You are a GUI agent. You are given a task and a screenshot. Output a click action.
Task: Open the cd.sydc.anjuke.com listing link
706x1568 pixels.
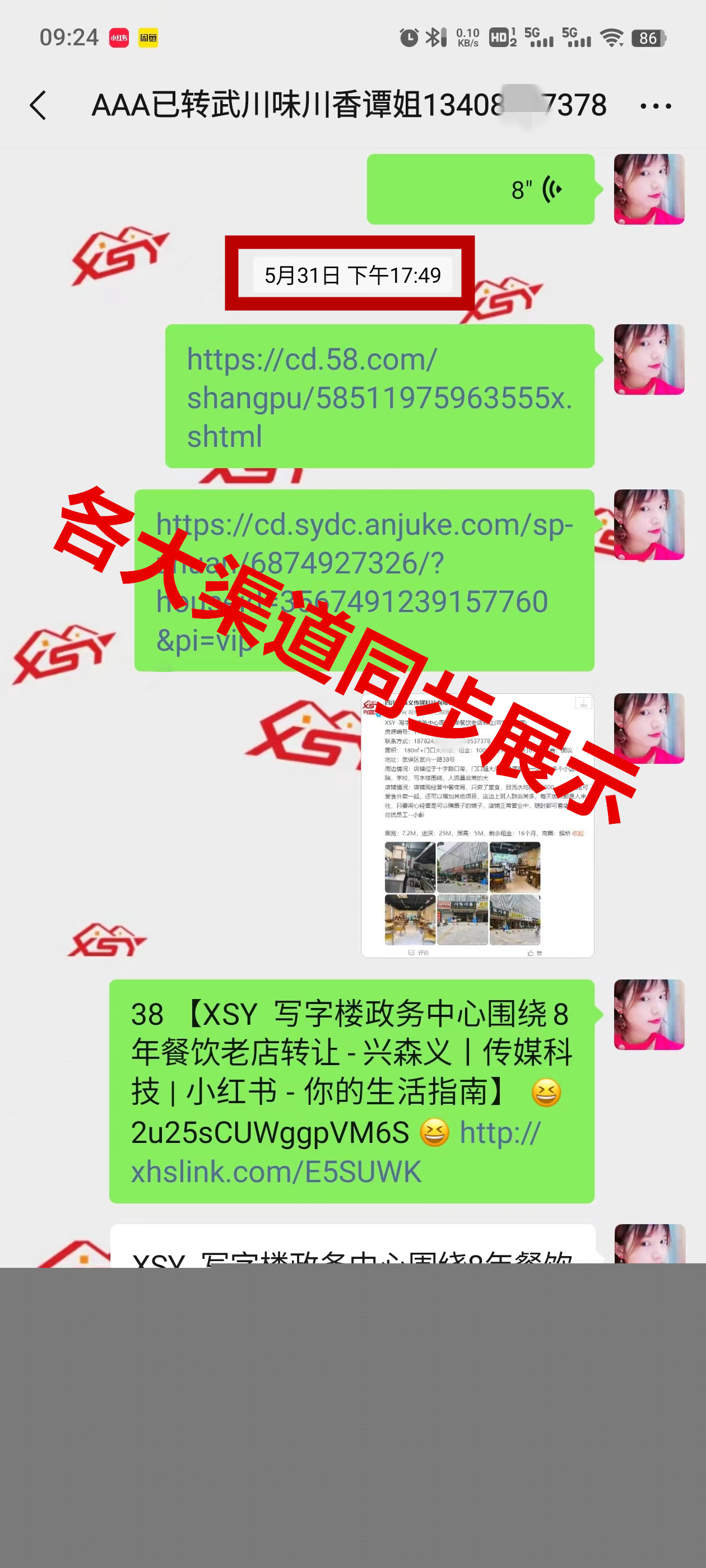click(364, 581)
